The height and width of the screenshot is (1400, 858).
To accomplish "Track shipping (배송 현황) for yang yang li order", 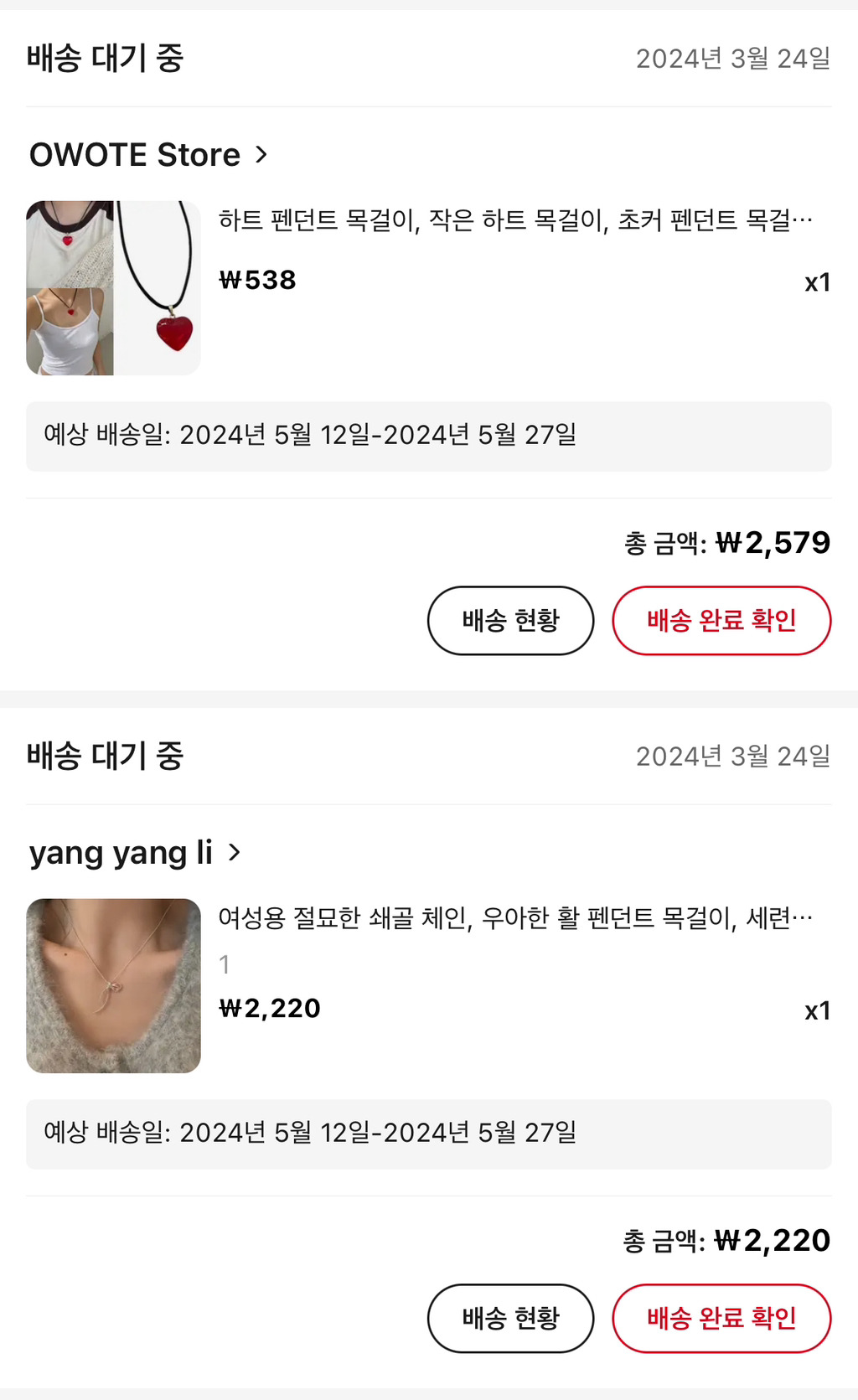I will coord(510,1319).
